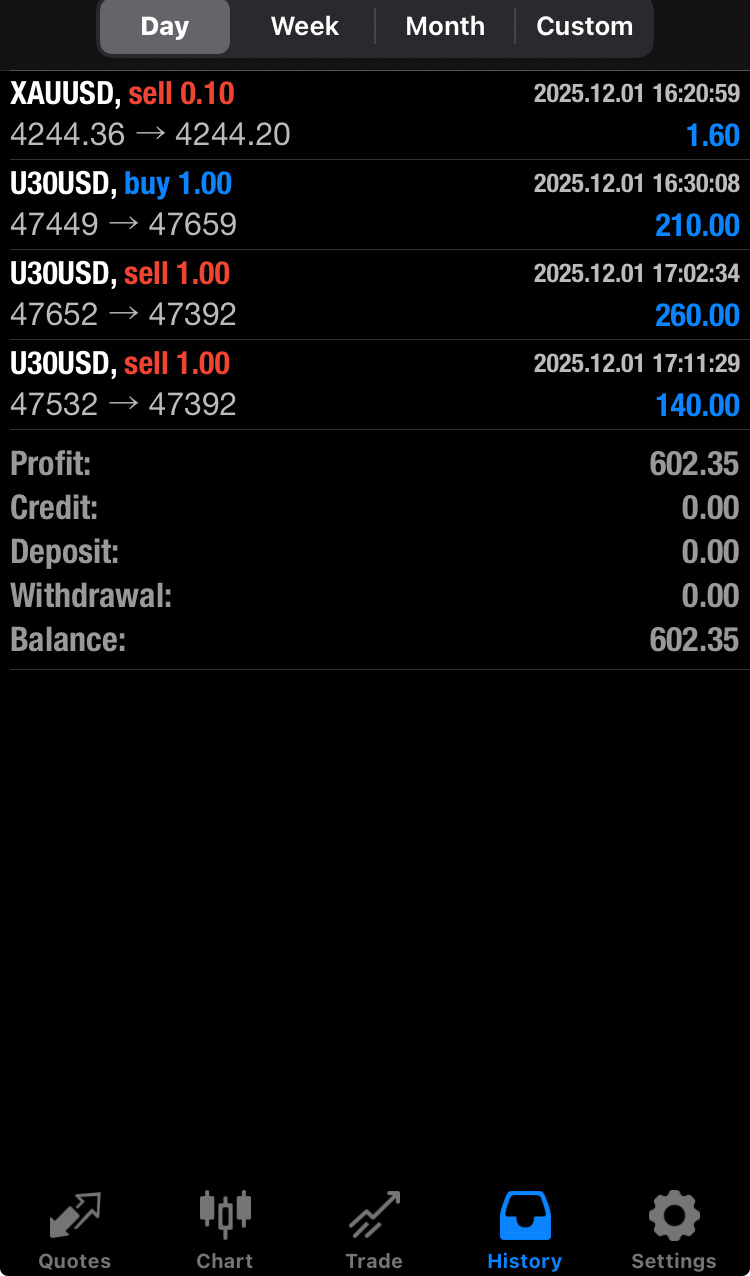View the U30USD sell trade with 260.00 profit
The width and height of the screenshot is (750, 1276).
pos(375,295)
